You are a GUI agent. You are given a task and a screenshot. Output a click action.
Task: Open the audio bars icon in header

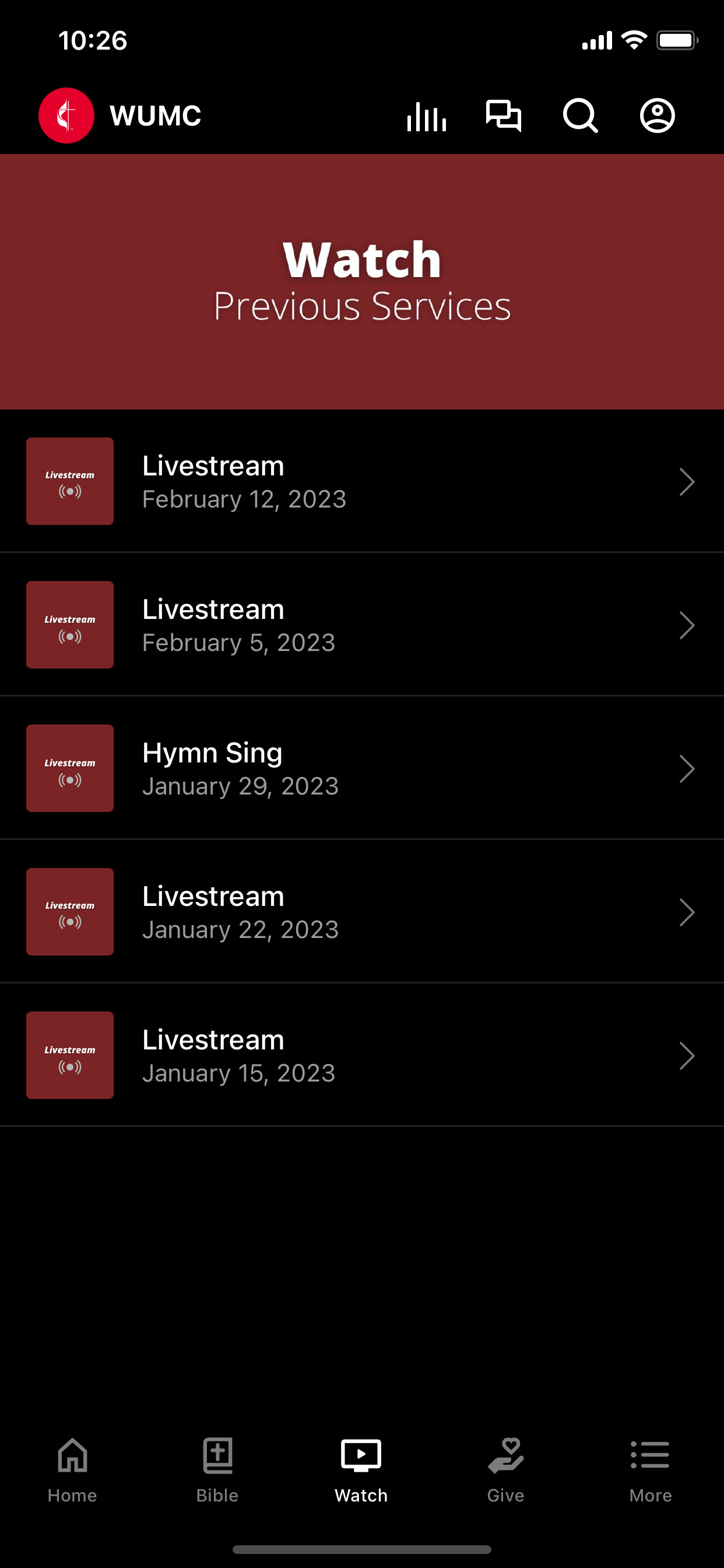pyautogui.click(x=427, y=116)
